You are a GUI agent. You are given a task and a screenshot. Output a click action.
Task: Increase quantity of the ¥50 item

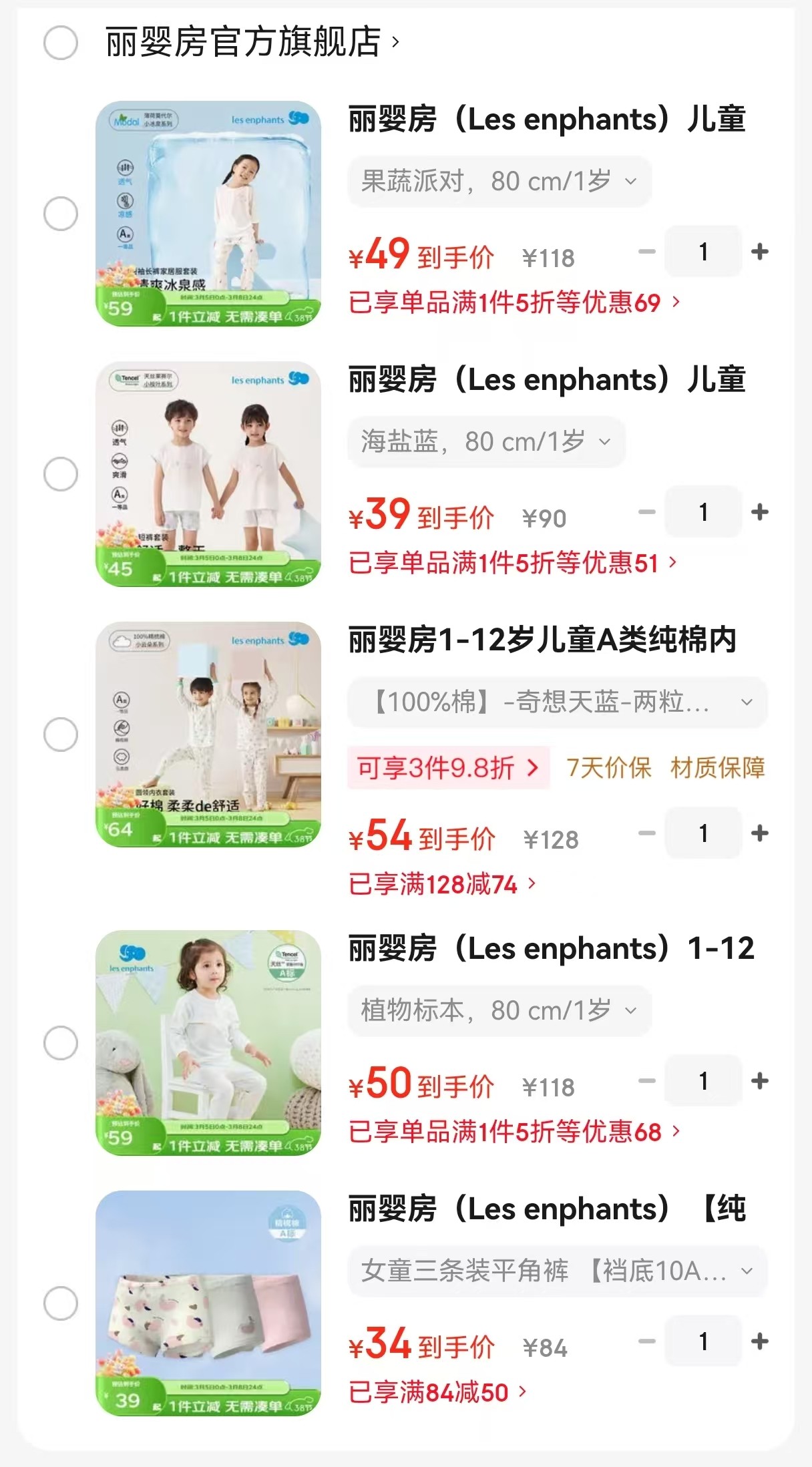pos(759,1081)
